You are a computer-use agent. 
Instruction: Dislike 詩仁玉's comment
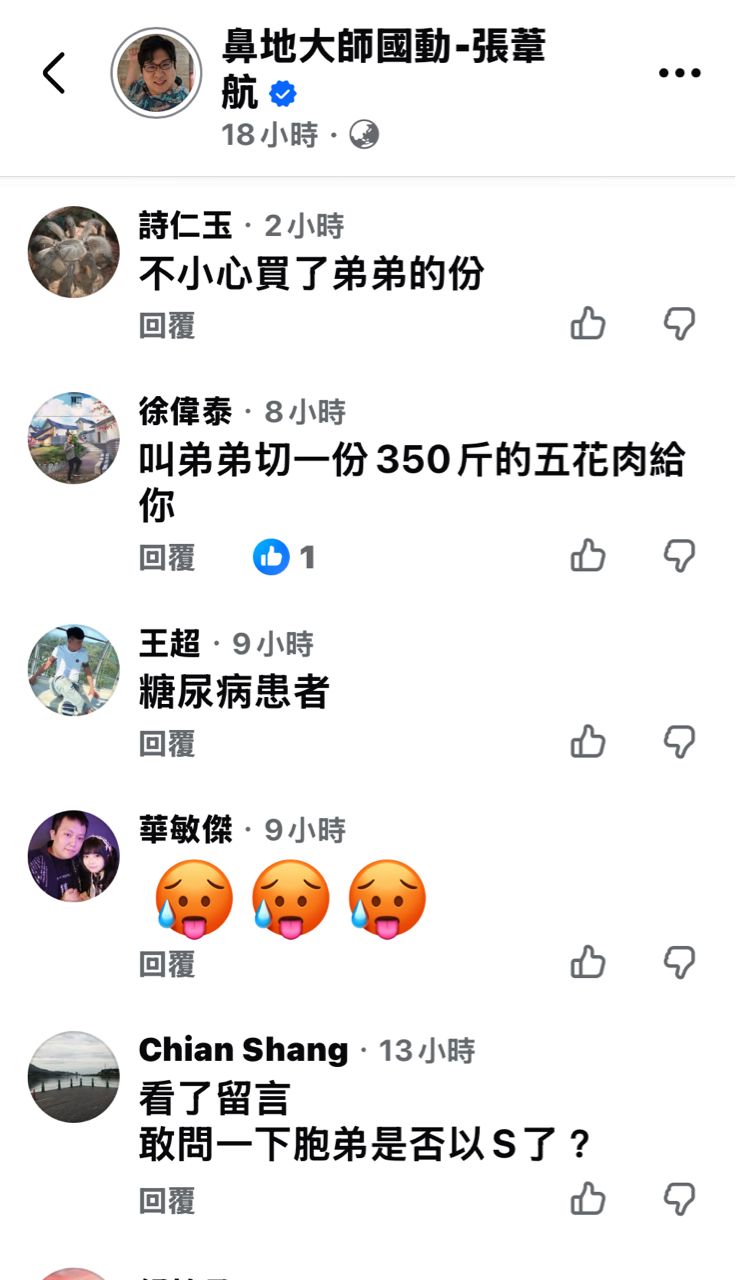point(679,324)
